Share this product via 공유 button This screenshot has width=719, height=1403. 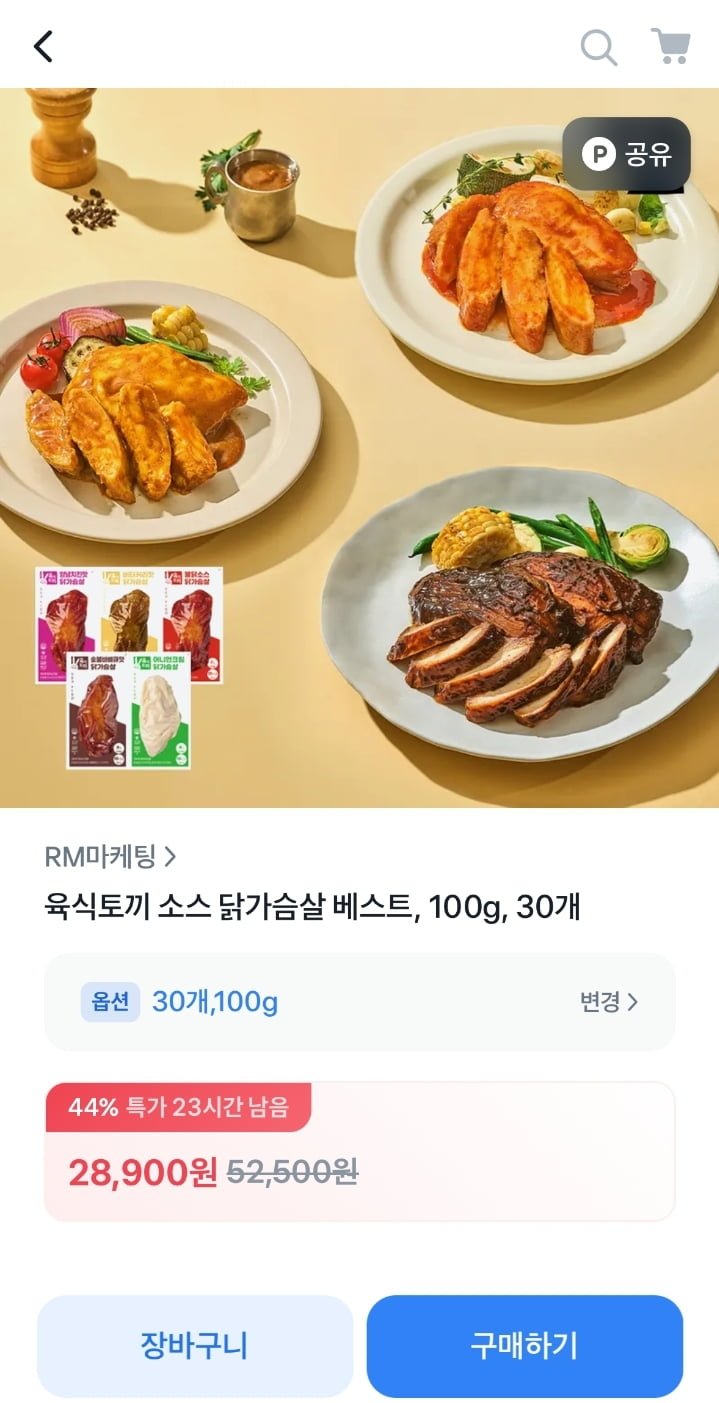point(627,154)
